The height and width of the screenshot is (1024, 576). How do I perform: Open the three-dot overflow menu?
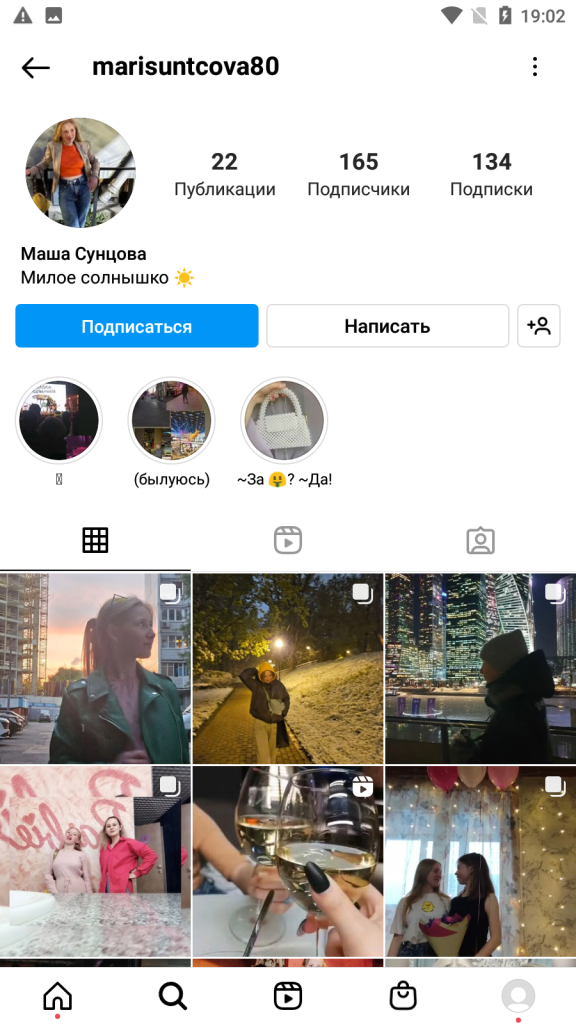[535, 67]
